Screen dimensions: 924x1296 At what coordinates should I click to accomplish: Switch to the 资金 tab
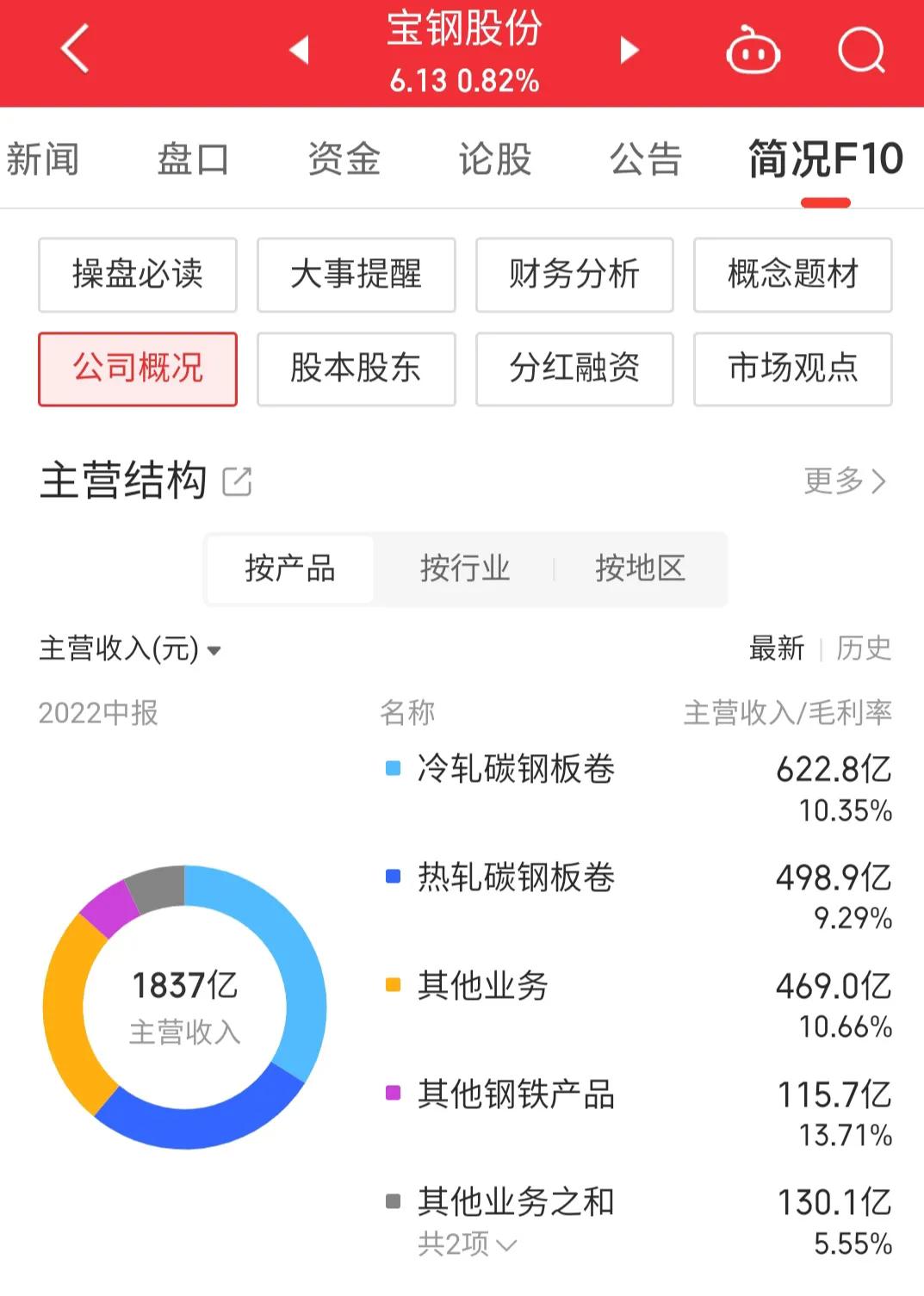(x=343, y=159)
